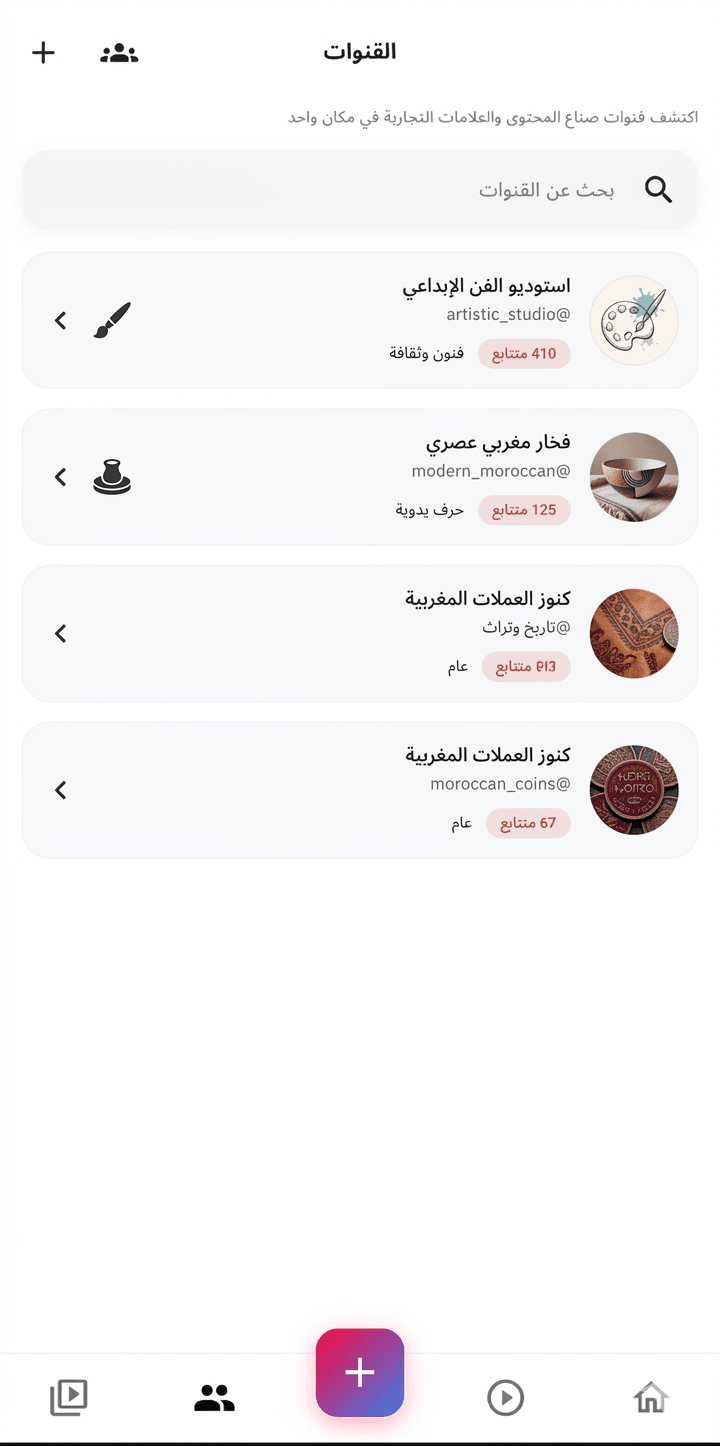720x1446 pixels.
Task: Tap the gradient plus button at bottom center
Action: click(x=359, y=1372)
